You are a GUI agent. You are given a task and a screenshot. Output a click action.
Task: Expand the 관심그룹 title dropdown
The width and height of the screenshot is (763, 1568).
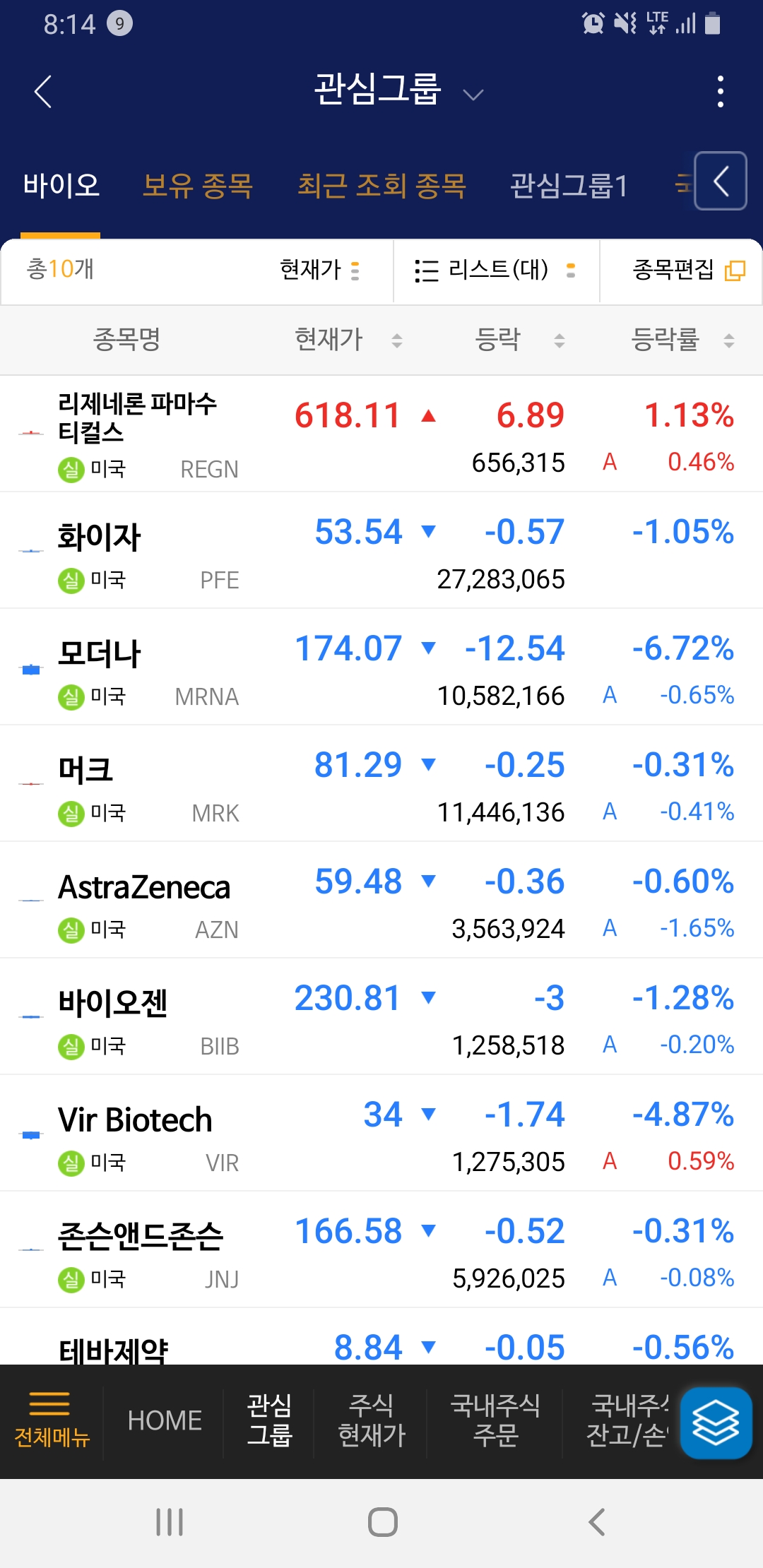point(473,95)
